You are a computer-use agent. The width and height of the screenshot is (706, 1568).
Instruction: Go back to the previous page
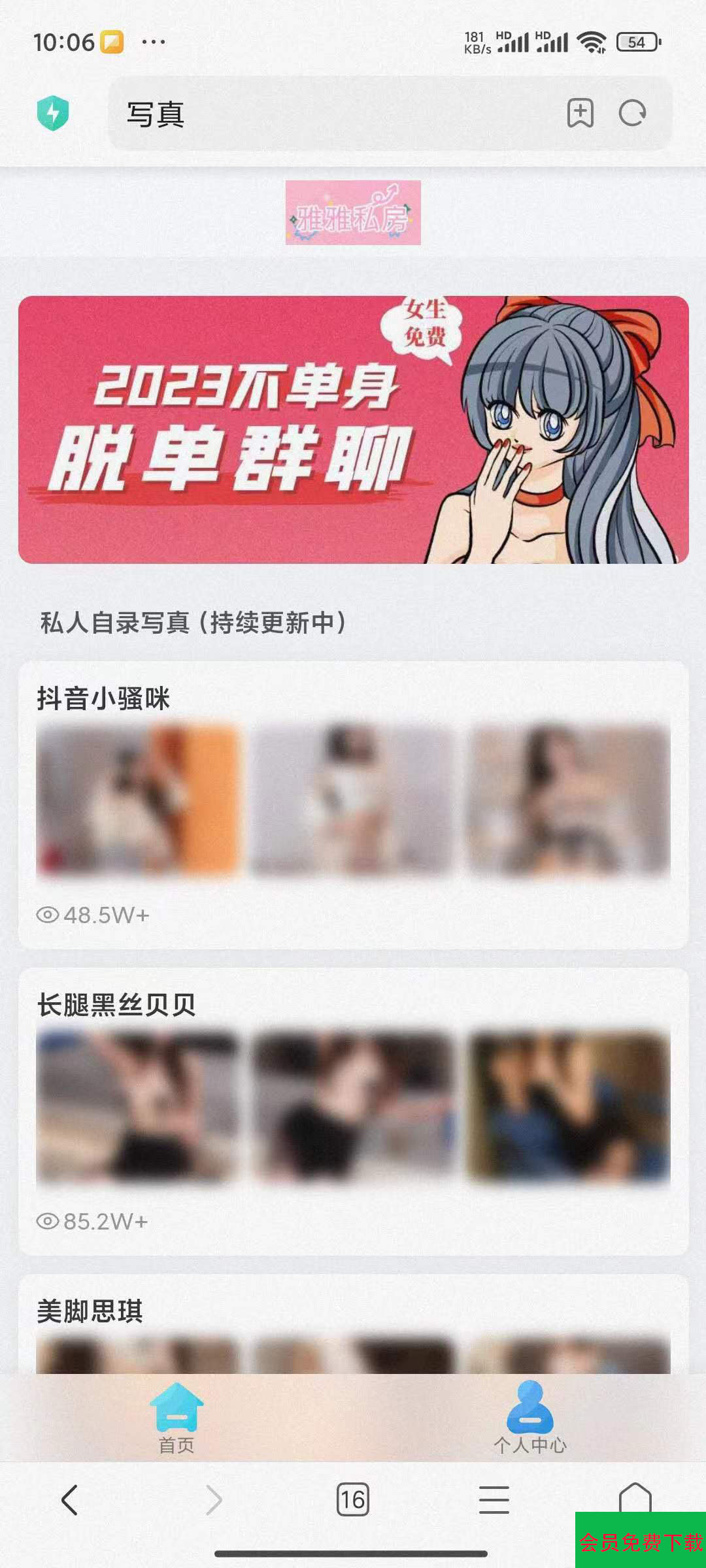[69, 1499]
